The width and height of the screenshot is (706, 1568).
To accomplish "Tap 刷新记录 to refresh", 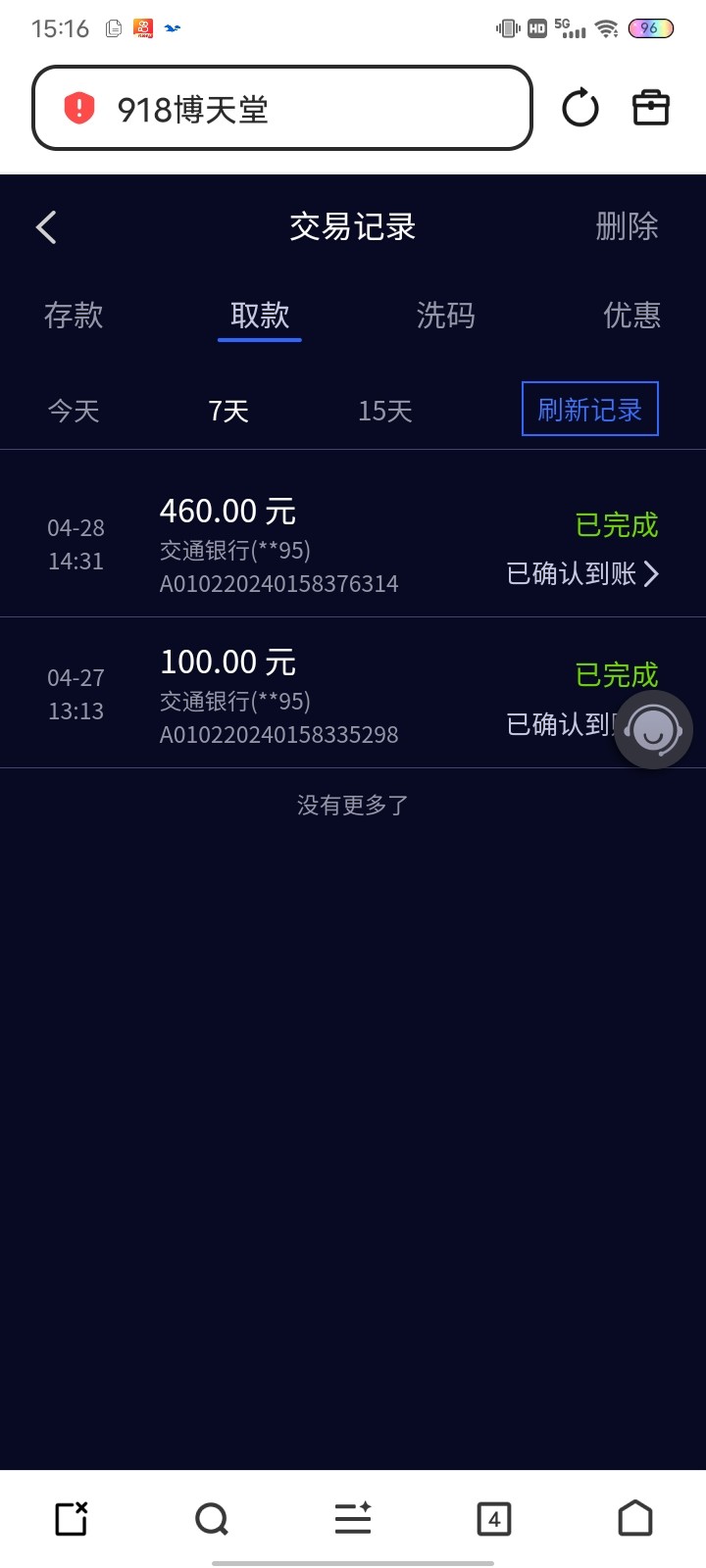I will click(x=589, y=409).
